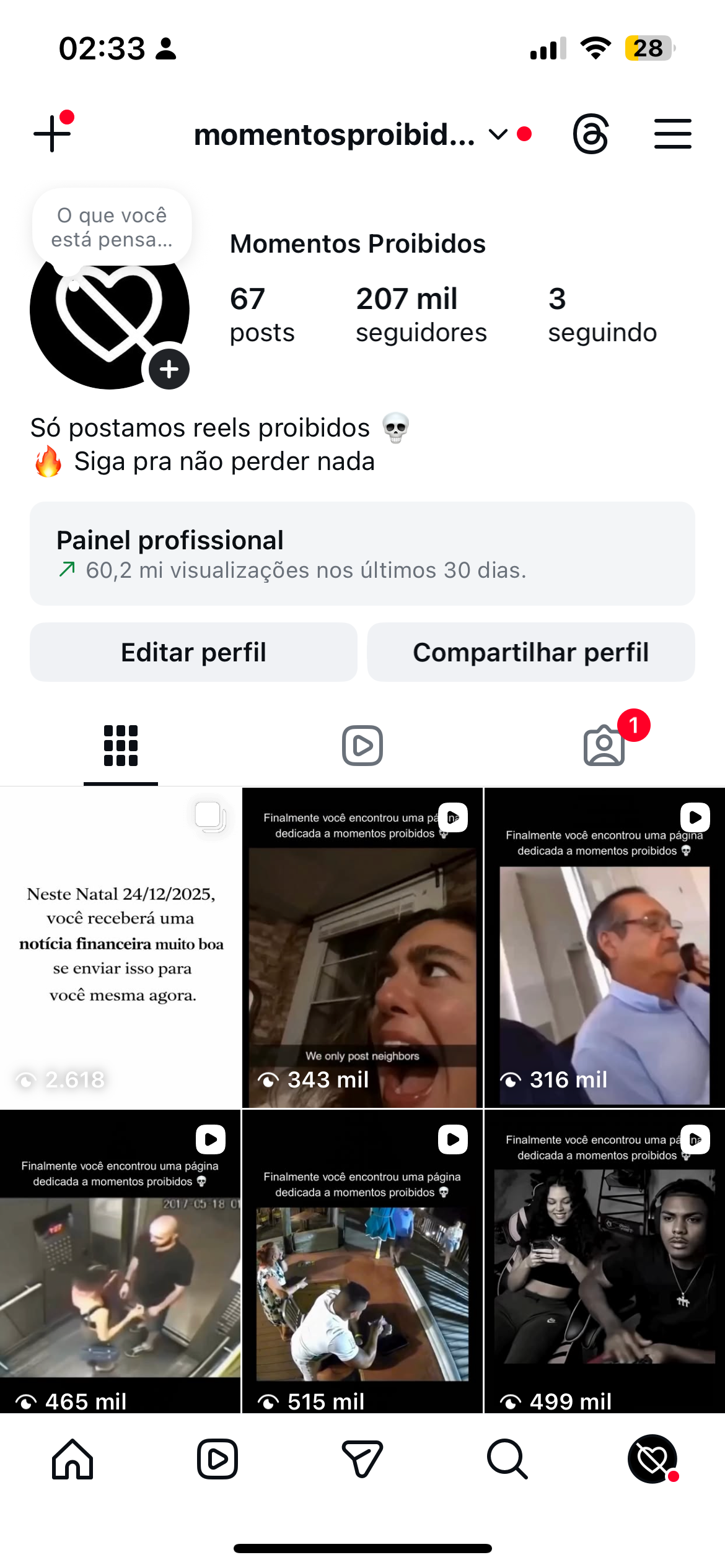Add a story via profile picture plus
The height and width of the screenshot is (1568, 725).
pos(169,370)
